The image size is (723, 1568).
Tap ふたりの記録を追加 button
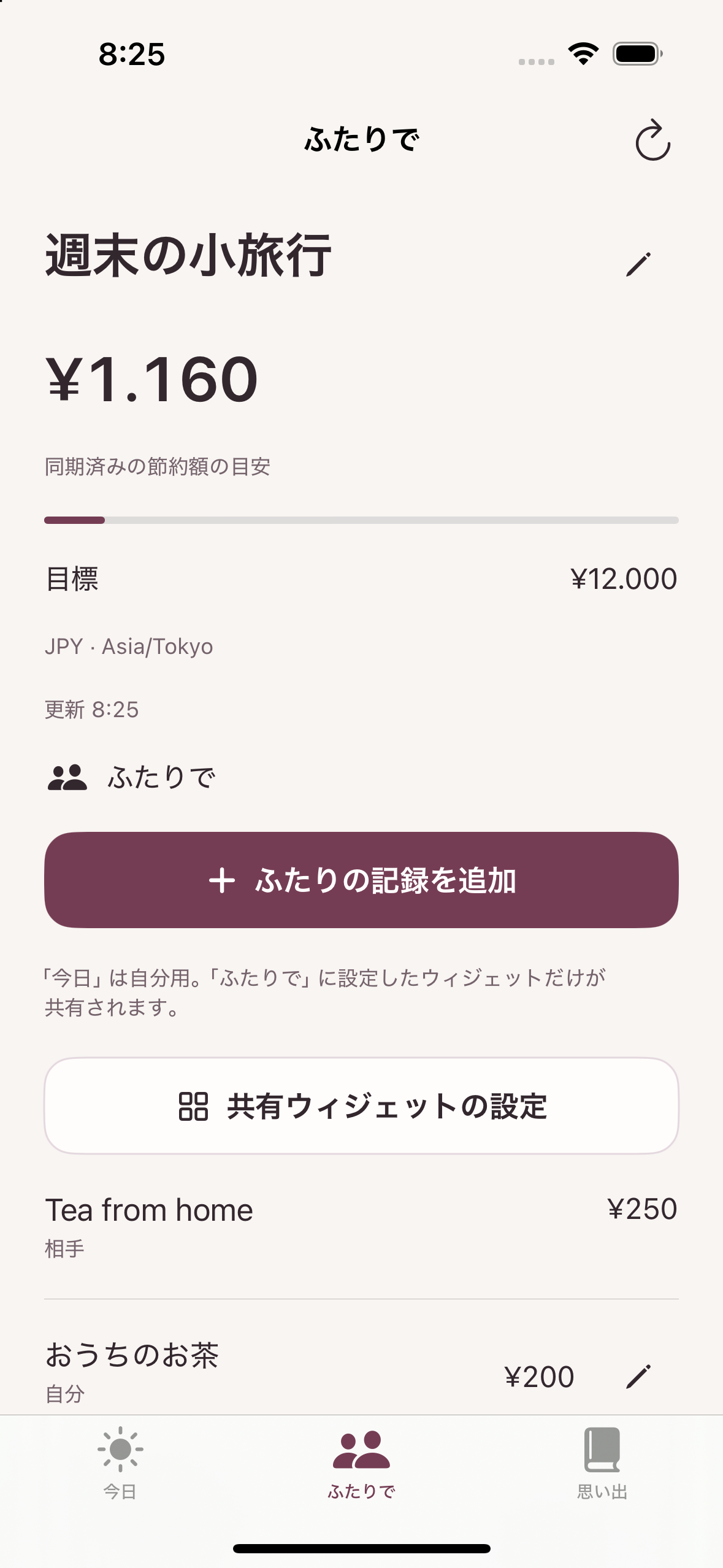point(361,880)
